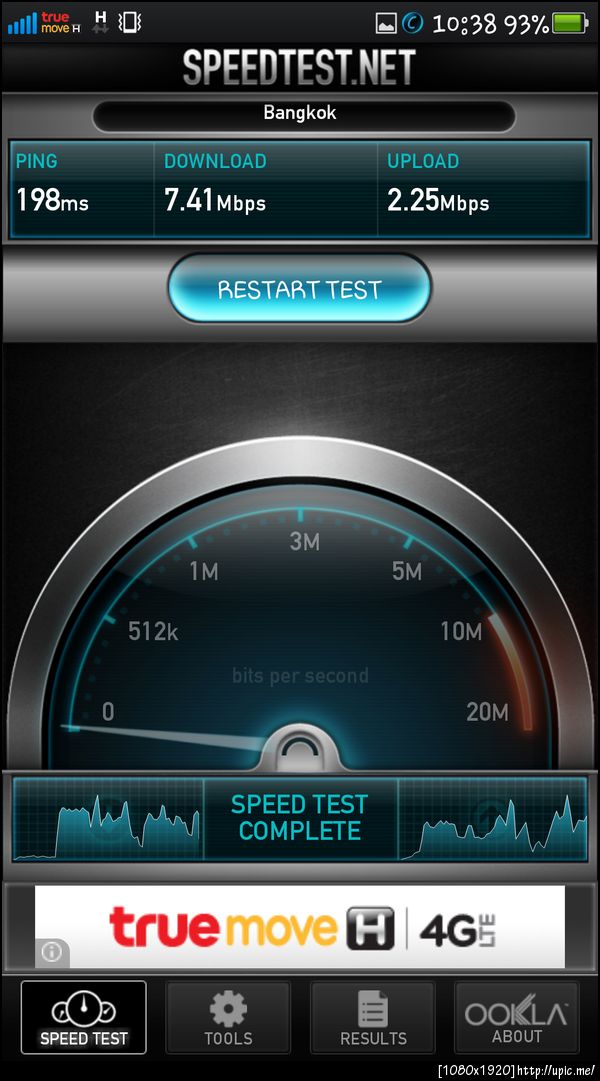
Task: Open the Results tab
Action: [373, 1017]
